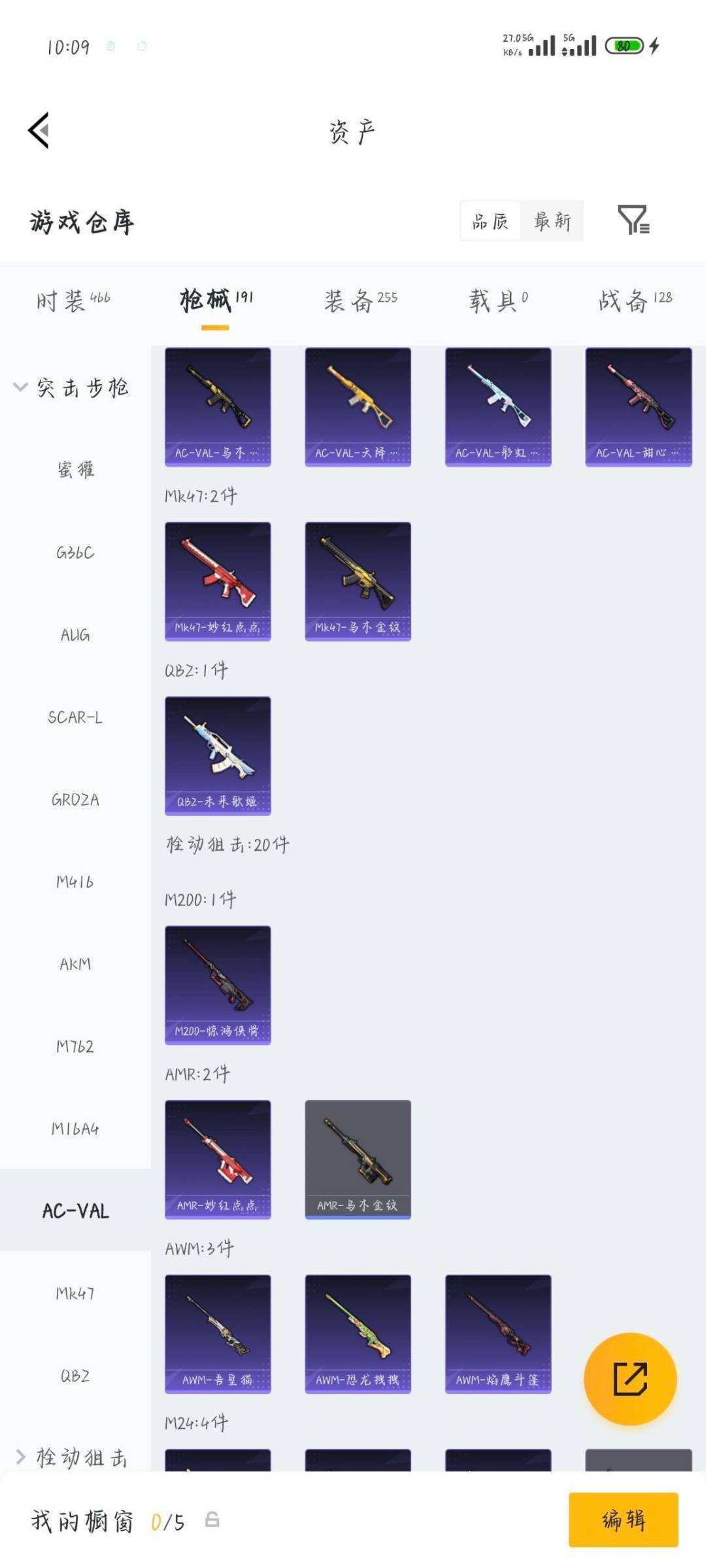Go back using the top-left arrow
The width and height of the screenshot is (706, 1568).
coord(39,130)
